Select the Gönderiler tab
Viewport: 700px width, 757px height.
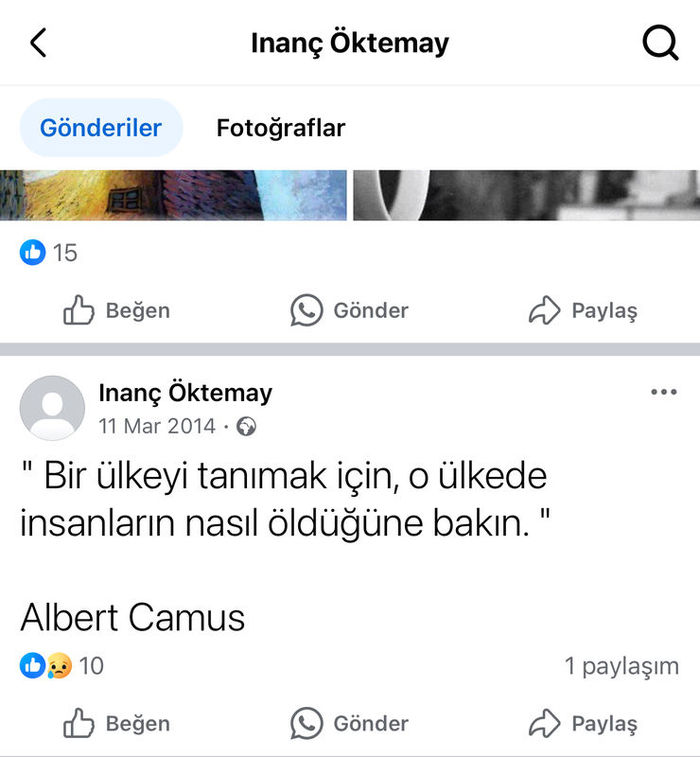[100, 128]
